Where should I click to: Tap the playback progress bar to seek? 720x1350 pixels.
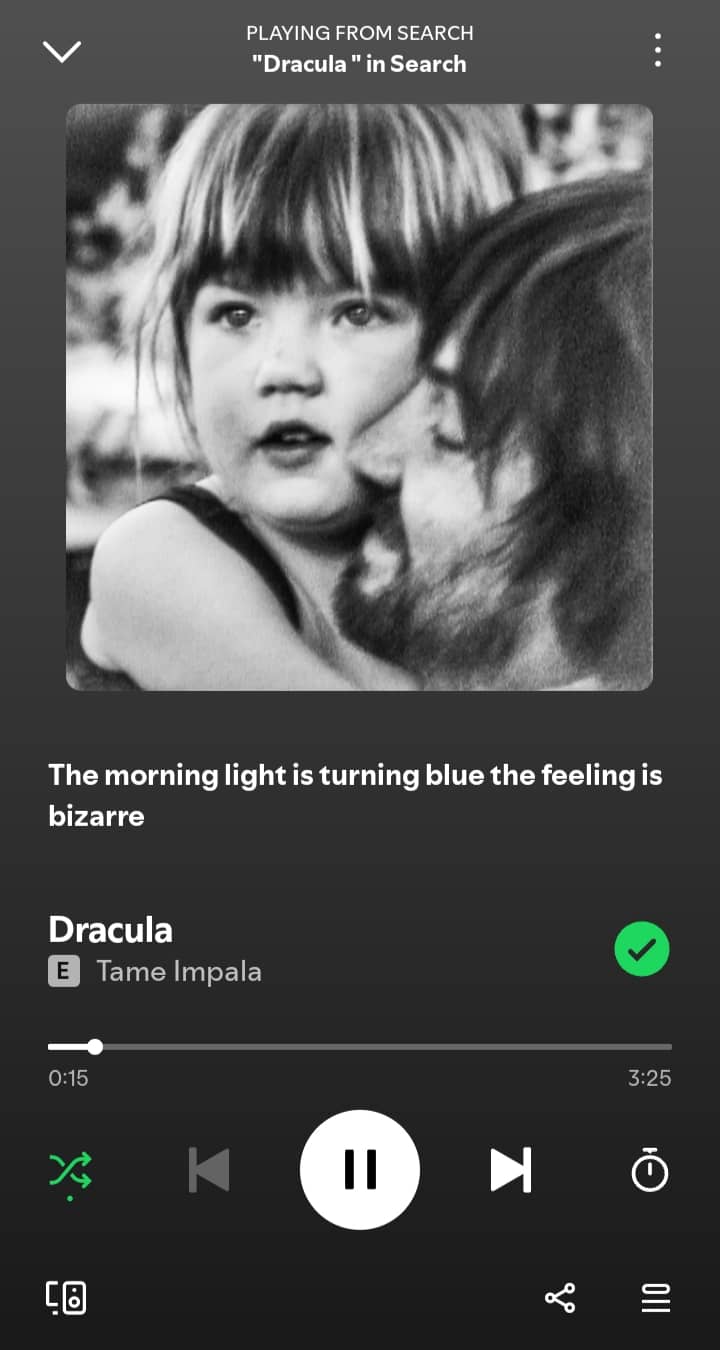click(360, 1047)
